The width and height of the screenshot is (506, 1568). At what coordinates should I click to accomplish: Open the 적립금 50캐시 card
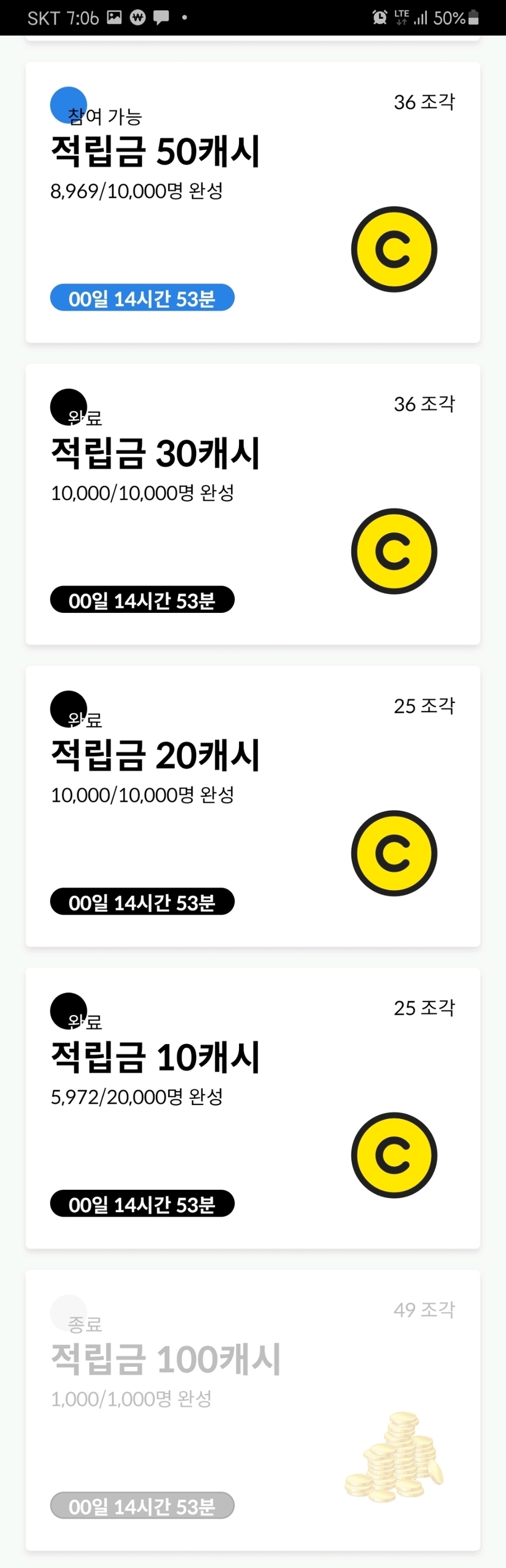coord(252,202)
